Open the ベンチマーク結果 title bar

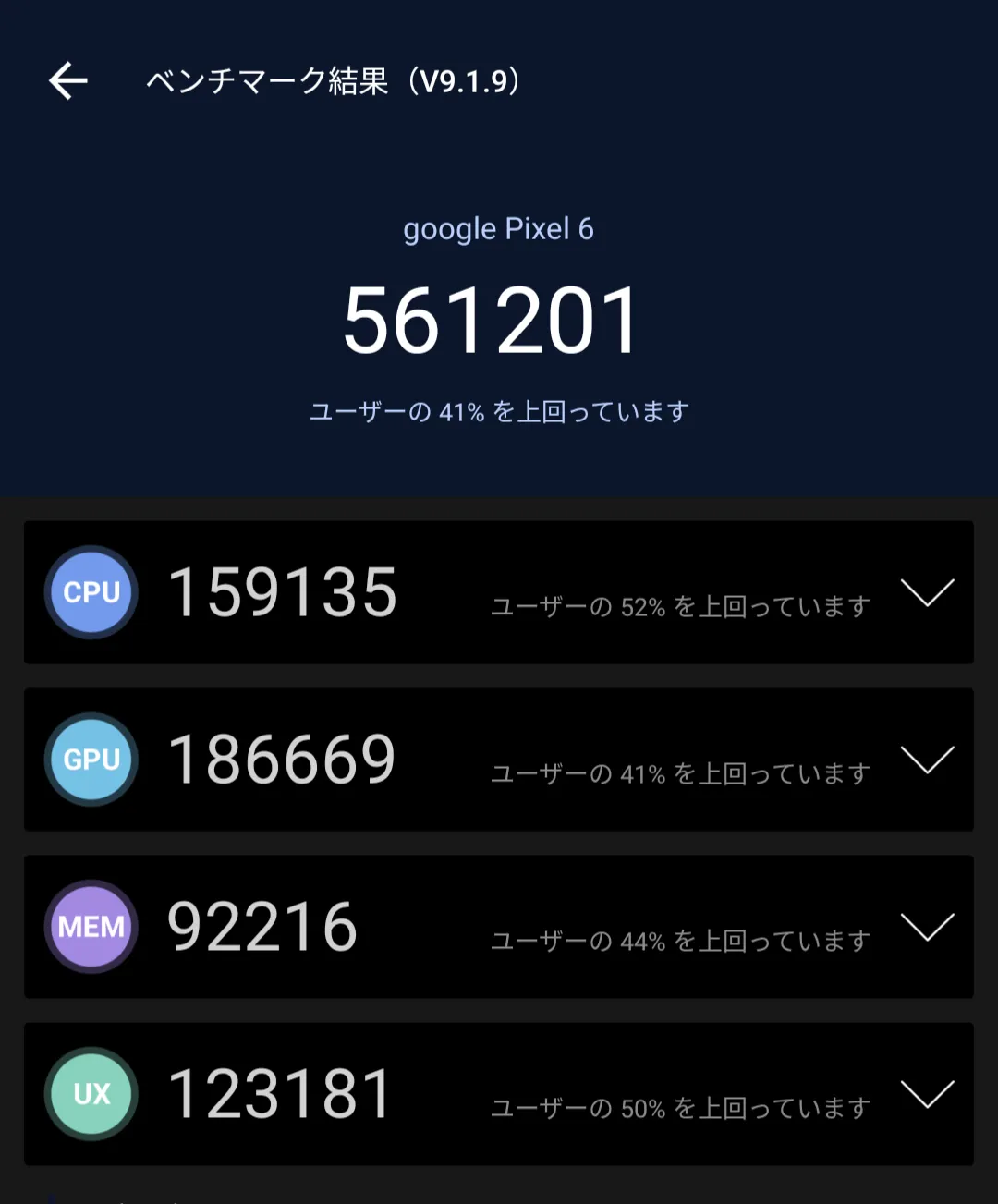pos(333,81)
